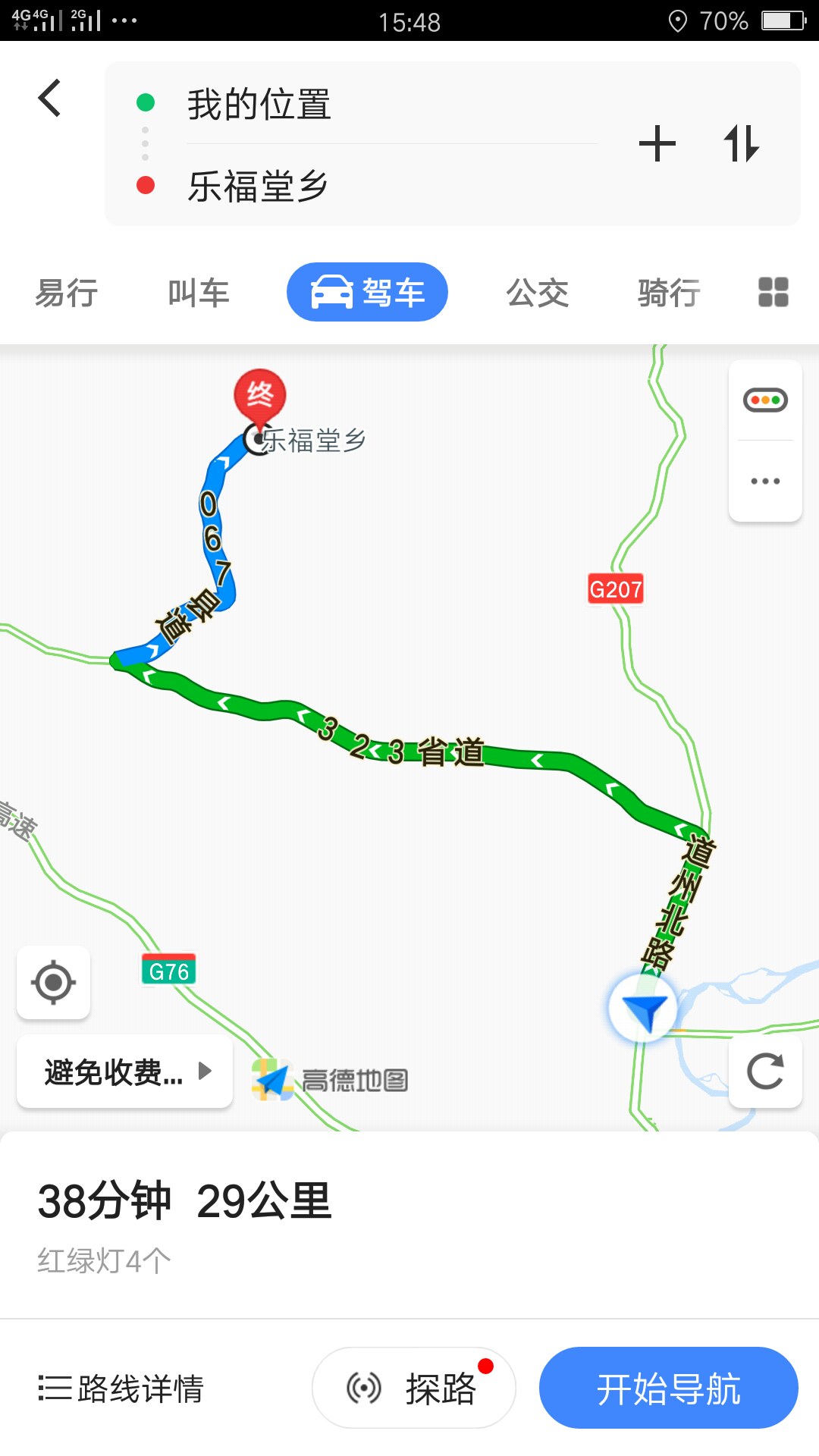Screen dimensions: 819x1456
Task: Tap the destination pin 终 on map
Action: [259, 396]
